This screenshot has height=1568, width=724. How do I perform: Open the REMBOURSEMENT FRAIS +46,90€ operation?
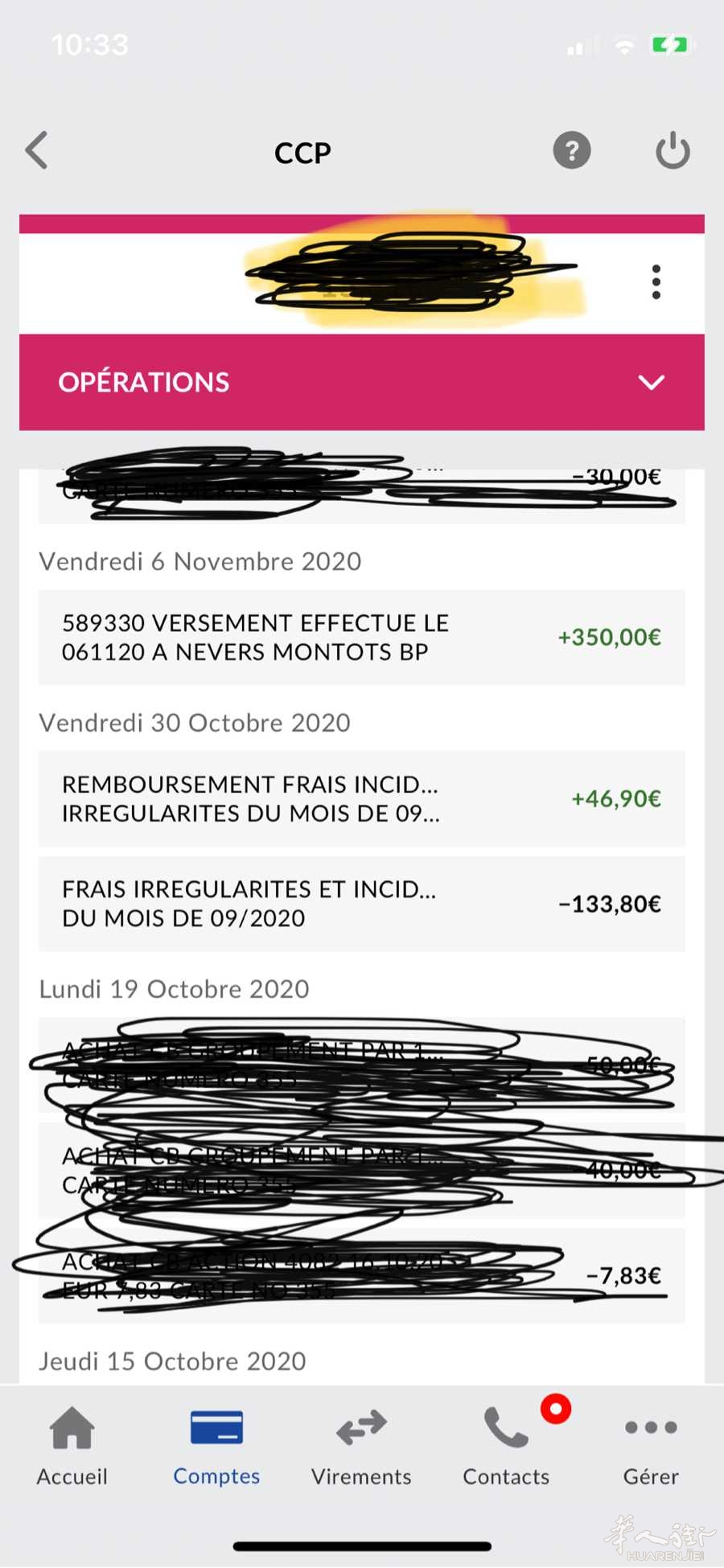tap(362, 798)
